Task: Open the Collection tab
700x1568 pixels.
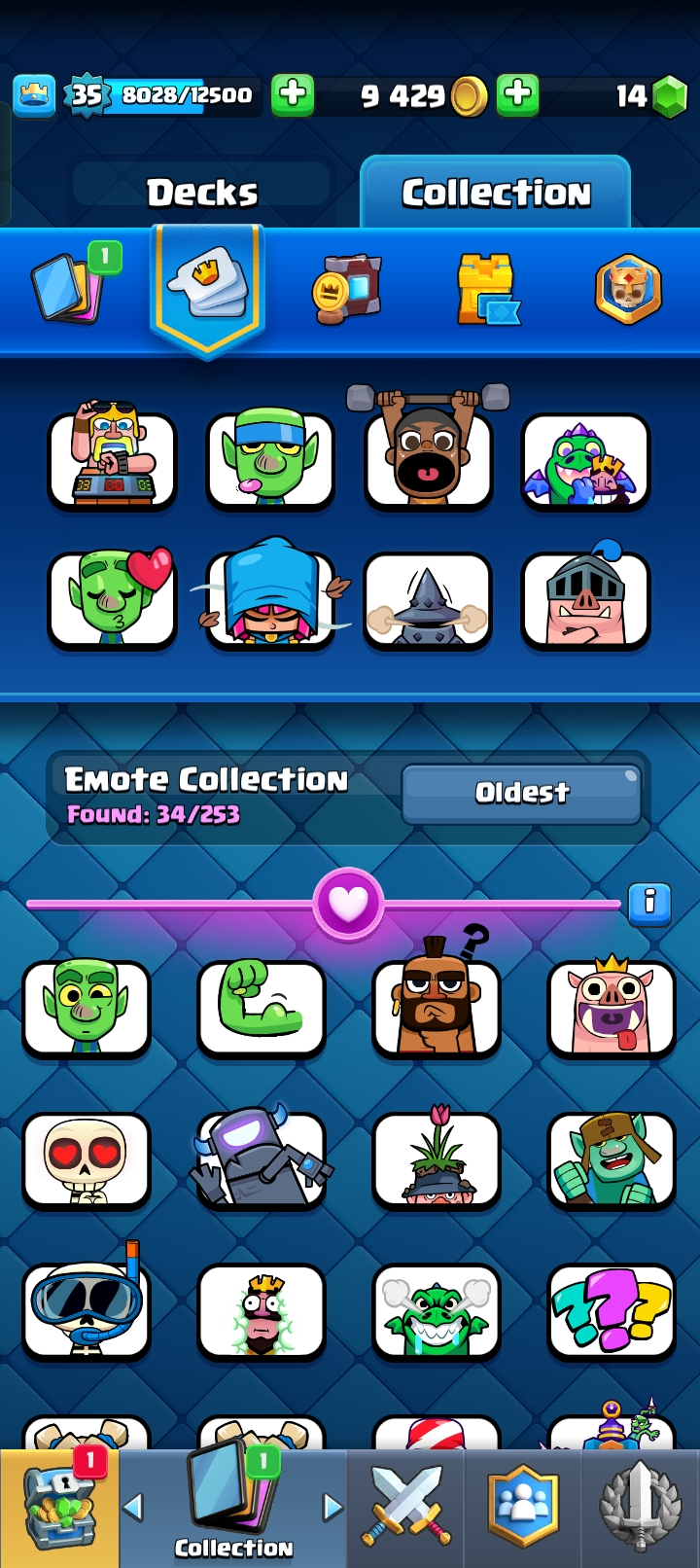Action: 496,193
